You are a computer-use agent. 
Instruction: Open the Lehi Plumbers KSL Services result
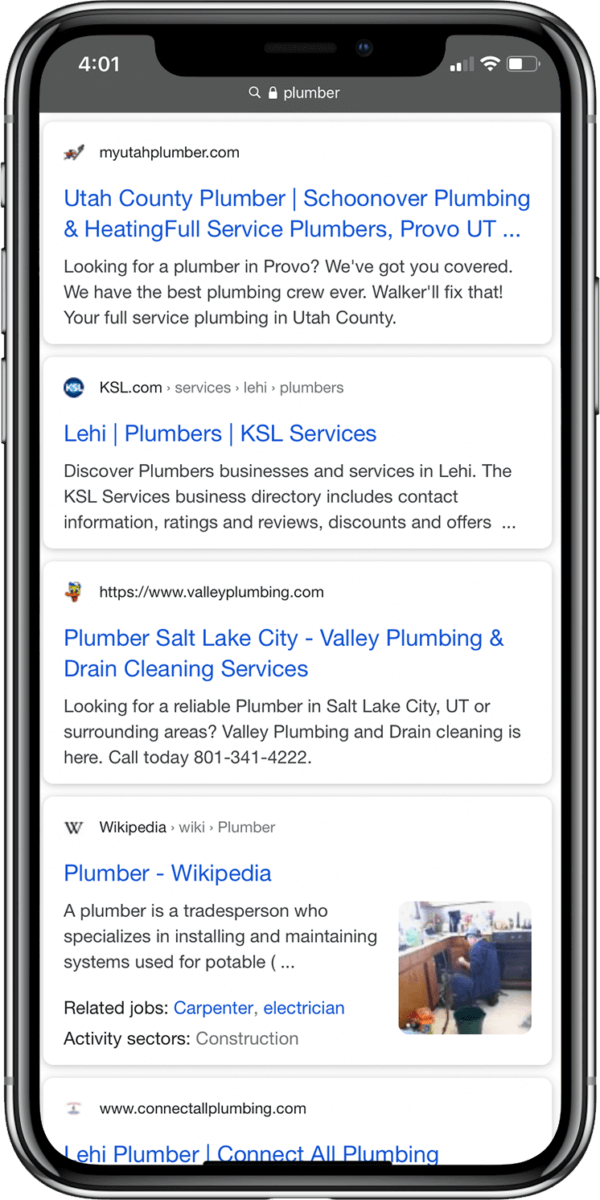tap(220, 434)
